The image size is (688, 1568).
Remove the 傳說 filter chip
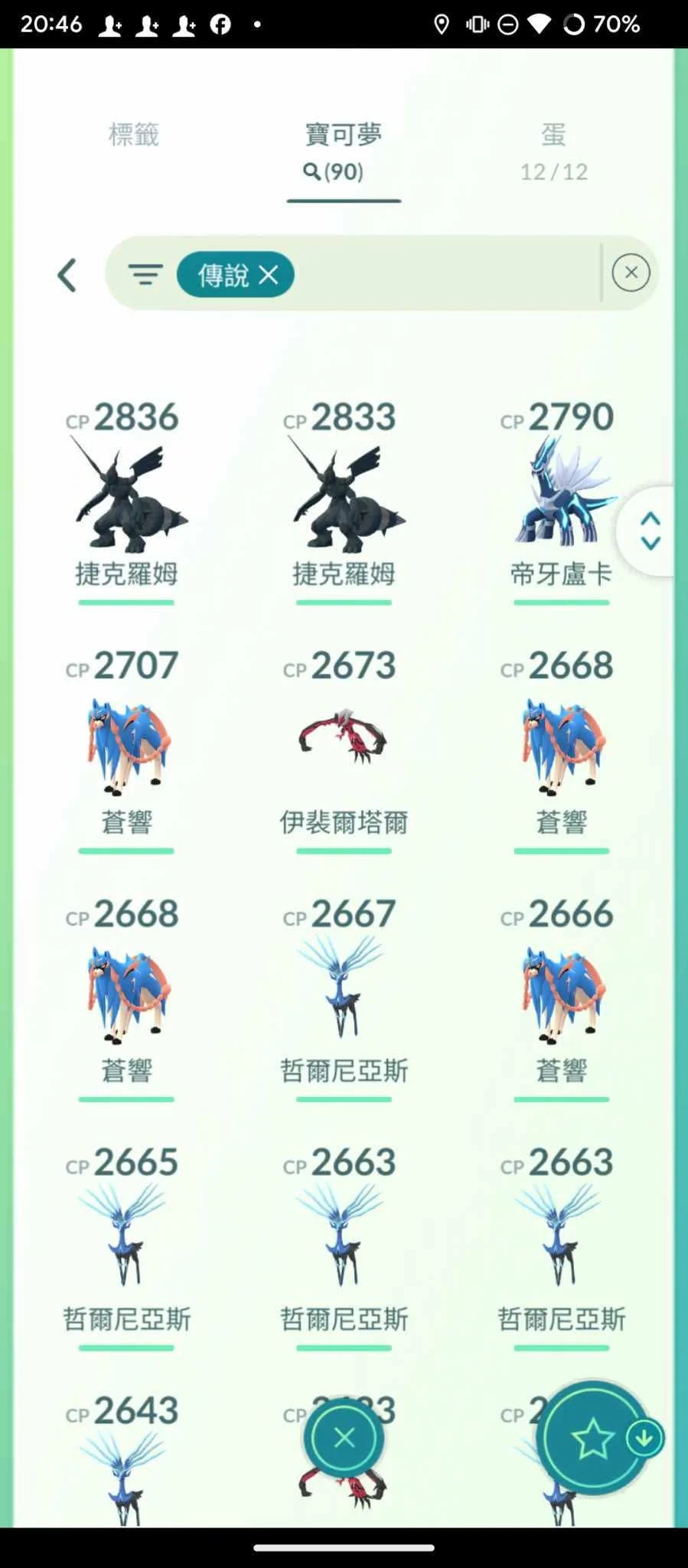point(269,275)
